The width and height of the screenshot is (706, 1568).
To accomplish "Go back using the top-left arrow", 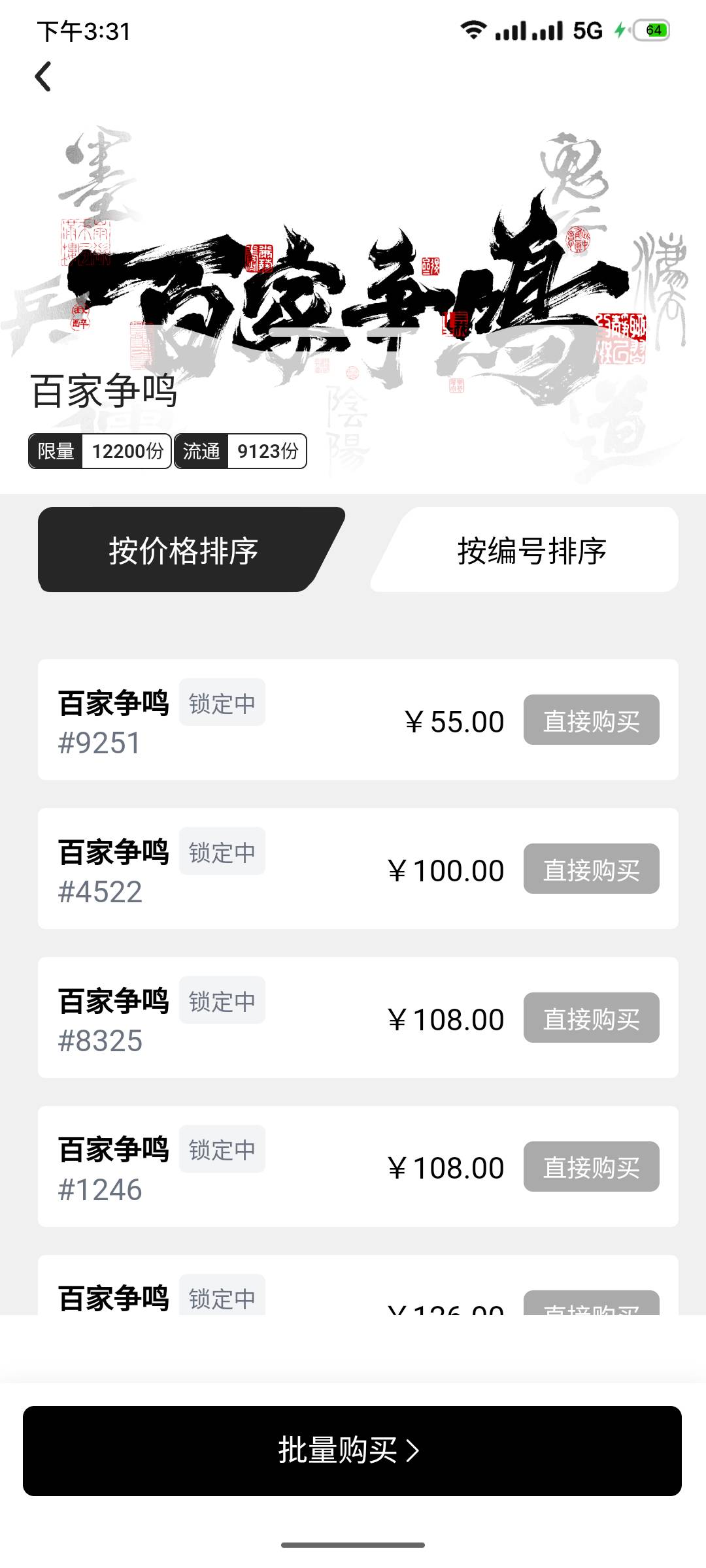I will 43,76.
